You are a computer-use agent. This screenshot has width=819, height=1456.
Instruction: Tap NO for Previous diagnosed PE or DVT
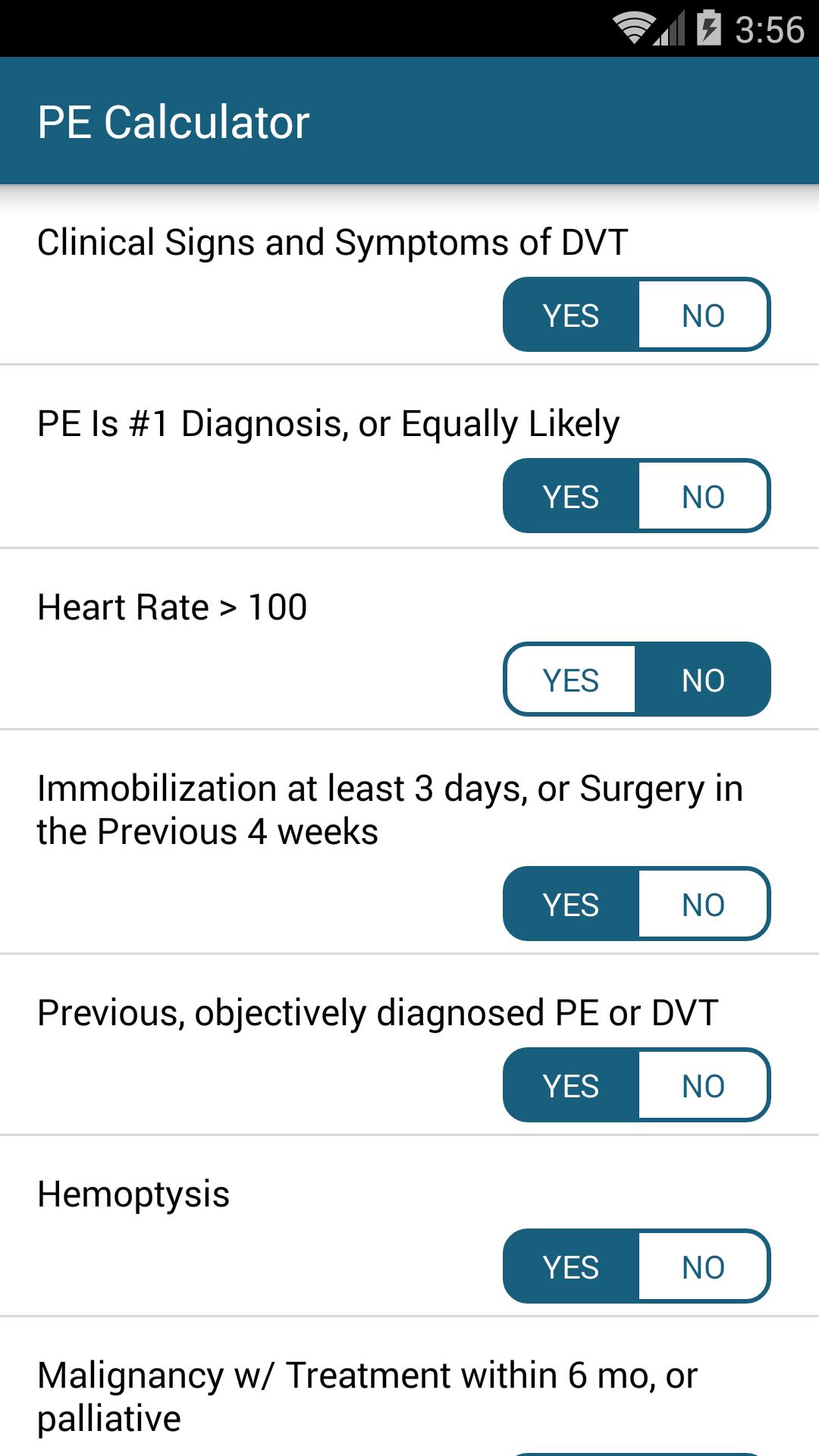pos(704,1085)
